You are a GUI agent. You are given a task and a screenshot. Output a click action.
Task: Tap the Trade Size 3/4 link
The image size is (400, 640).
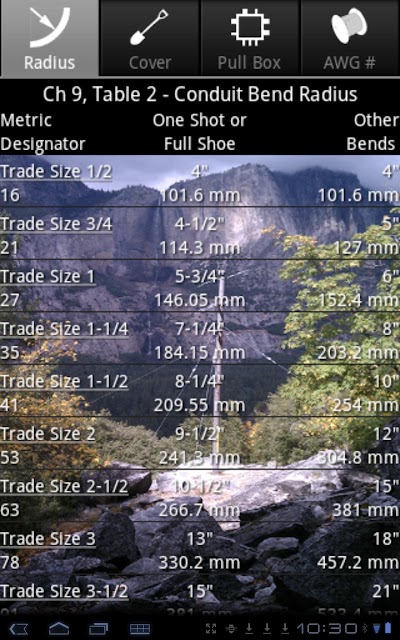coord(56,224)
